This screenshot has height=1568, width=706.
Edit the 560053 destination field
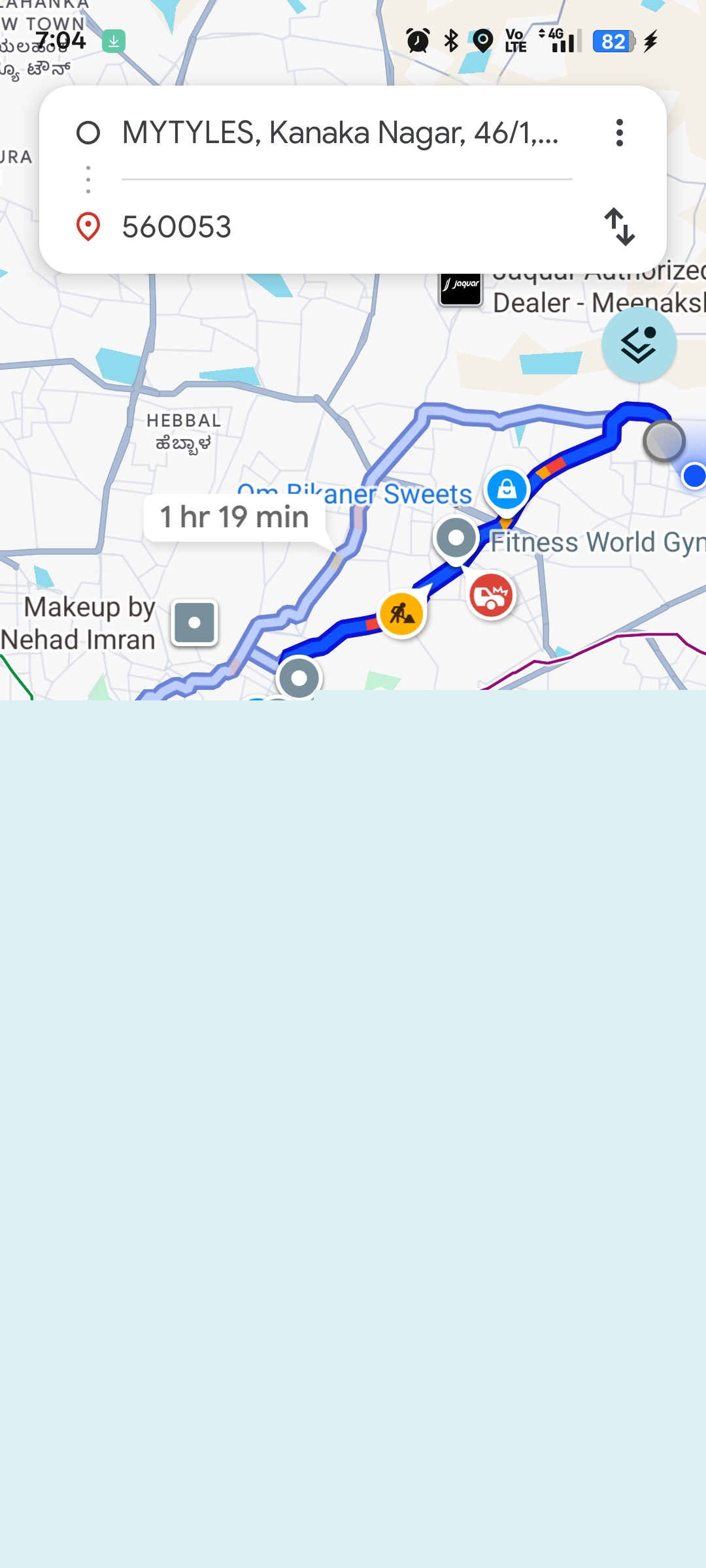pos(340,227)
